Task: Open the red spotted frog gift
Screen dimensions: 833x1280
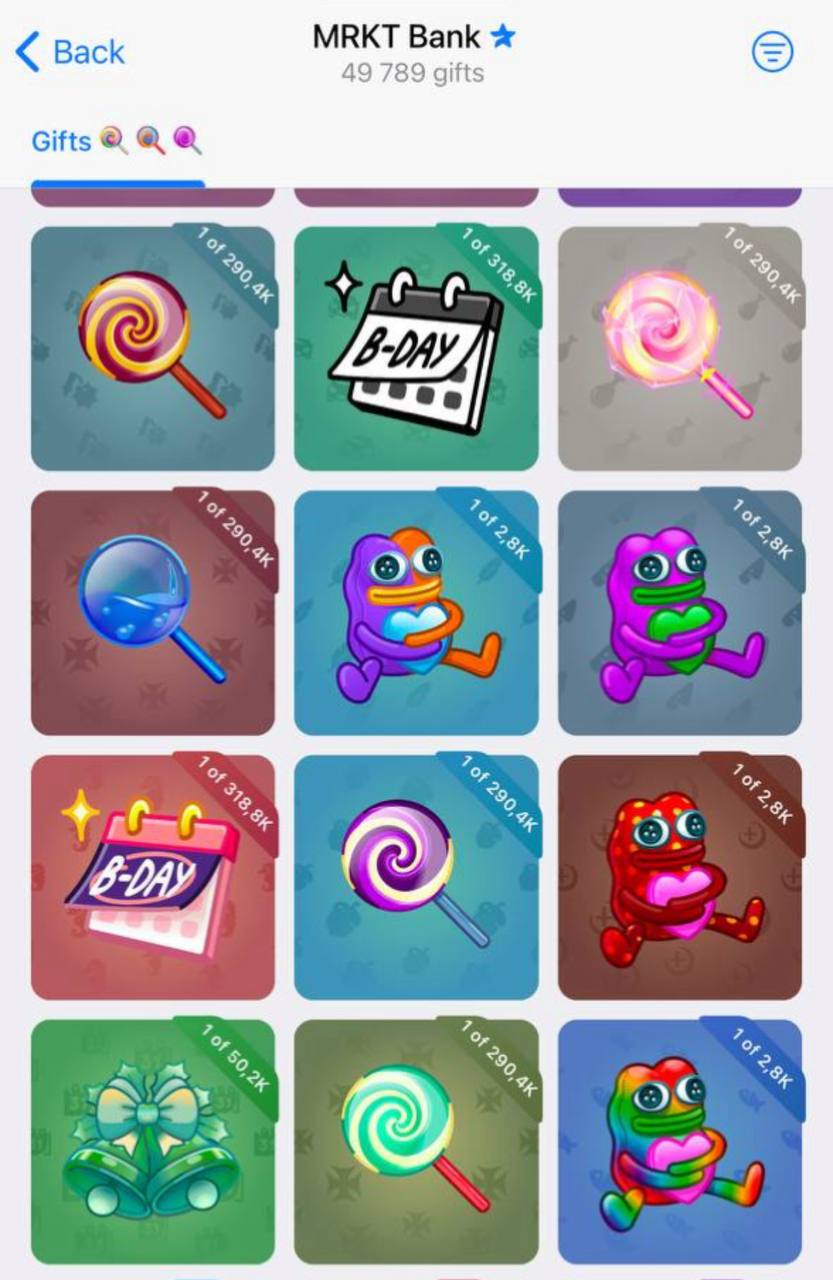Action: tap(679, 876)
